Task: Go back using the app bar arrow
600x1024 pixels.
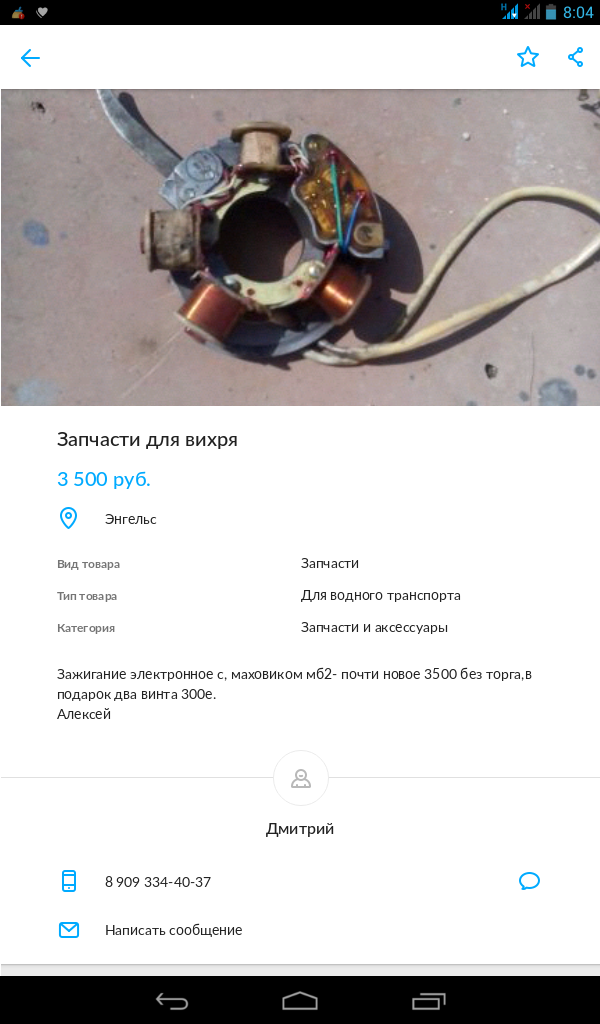Action: click(x=30, y=58)
